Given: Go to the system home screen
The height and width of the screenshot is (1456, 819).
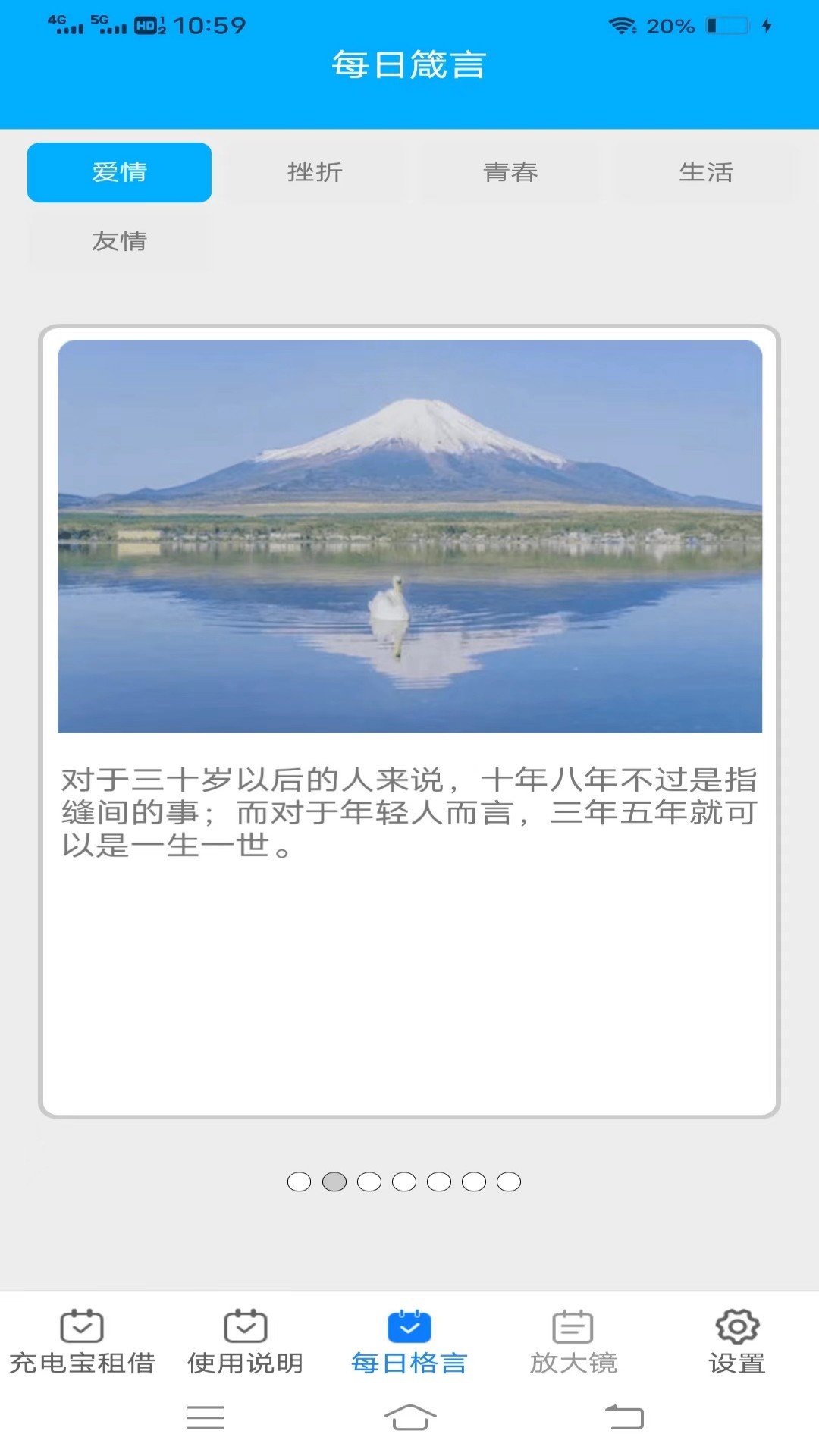Looking at the screenshot, I should click(x=409, y=1417).
